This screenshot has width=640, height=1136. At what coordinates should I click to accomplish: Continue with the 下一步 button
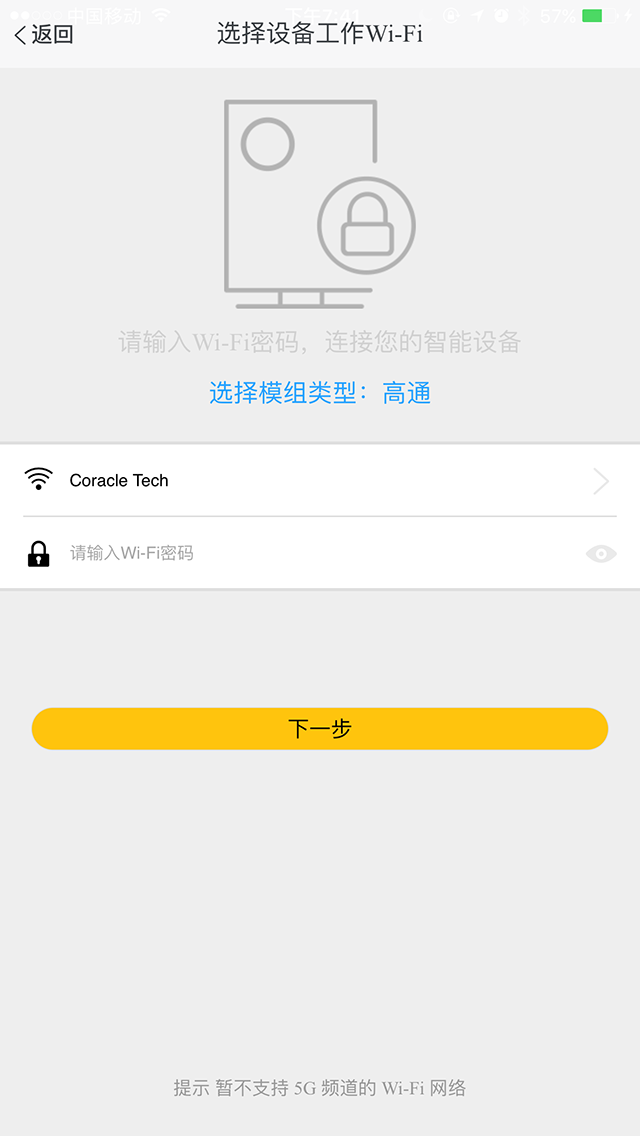click(320, 729)
